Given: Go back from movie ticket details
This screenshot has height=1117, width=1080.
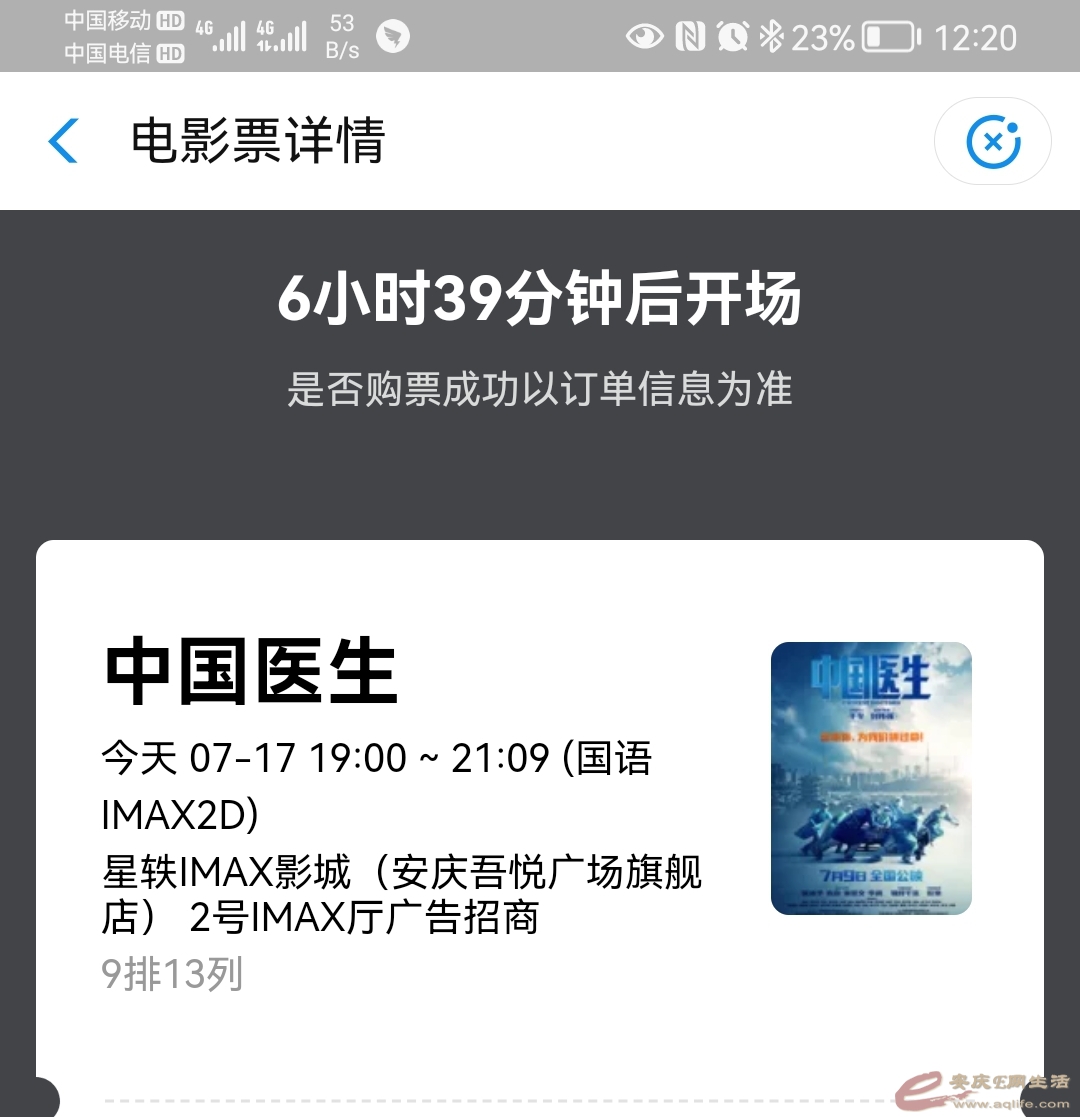Looking at the screenshot, I should (63, 141).
